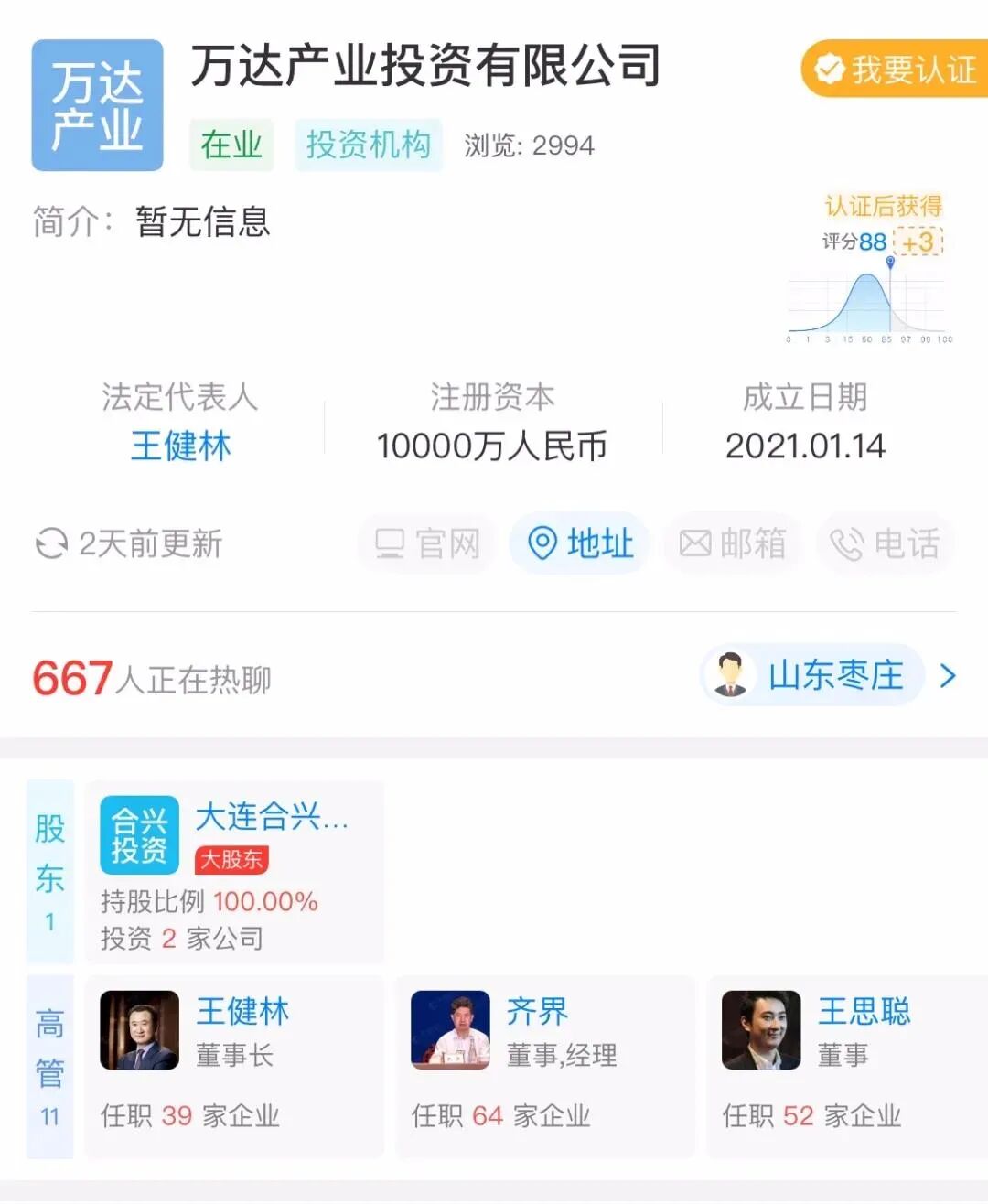
Task: Tap the 投资机构 tag
Action: pos(369,145)
